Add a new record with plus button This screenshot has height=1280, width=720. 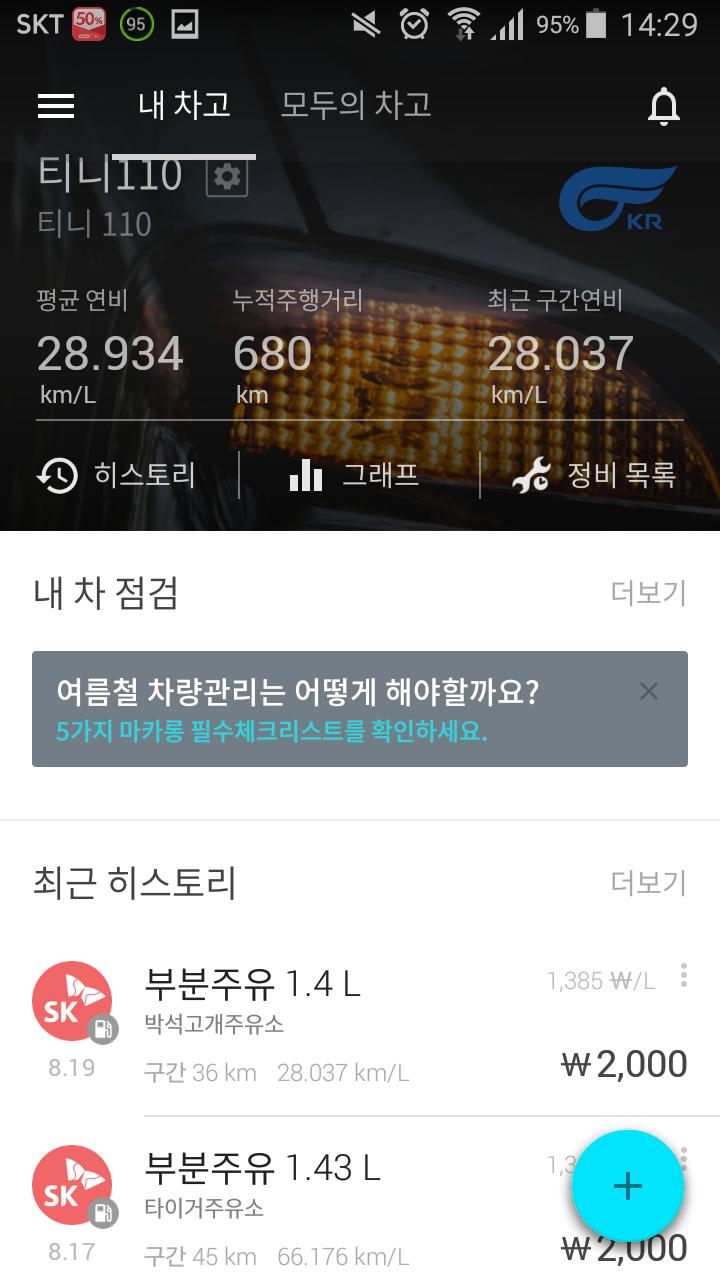pos(627,1187)
